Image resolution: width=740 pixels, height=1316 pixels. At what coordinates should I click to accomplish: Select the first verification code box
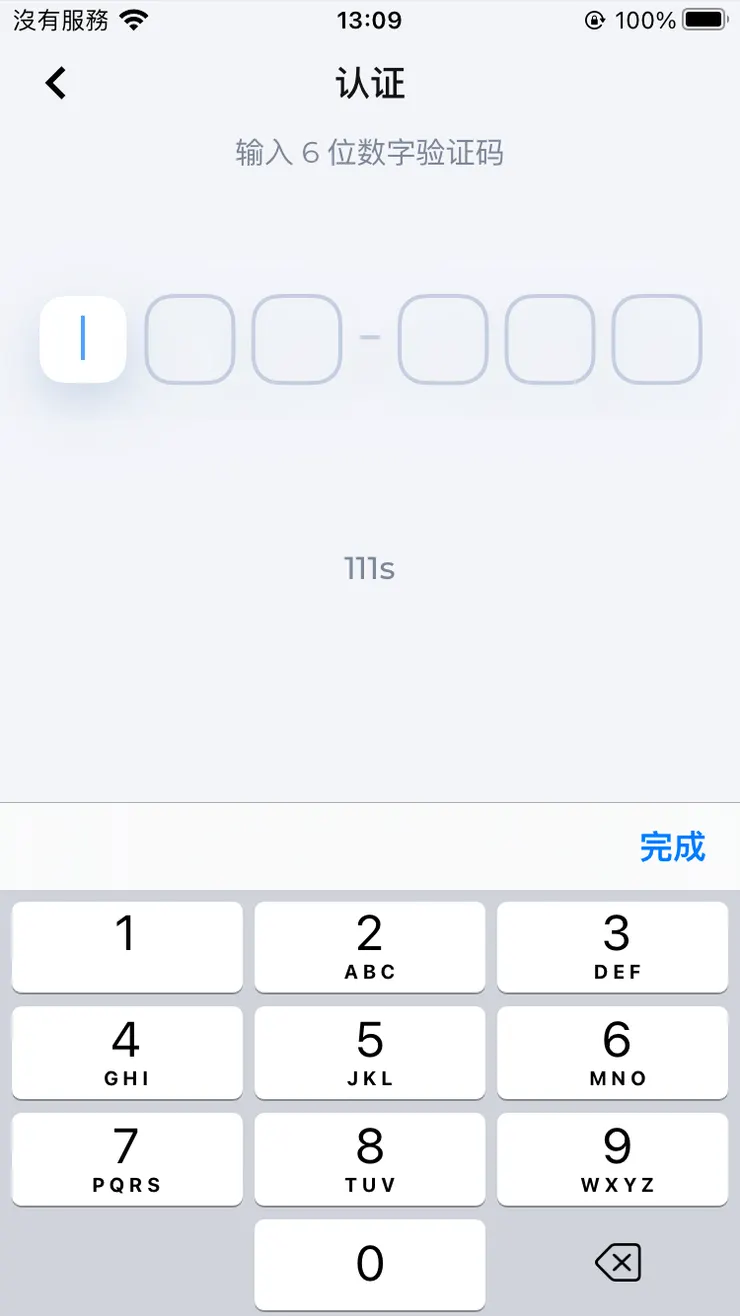pos(82,339)
